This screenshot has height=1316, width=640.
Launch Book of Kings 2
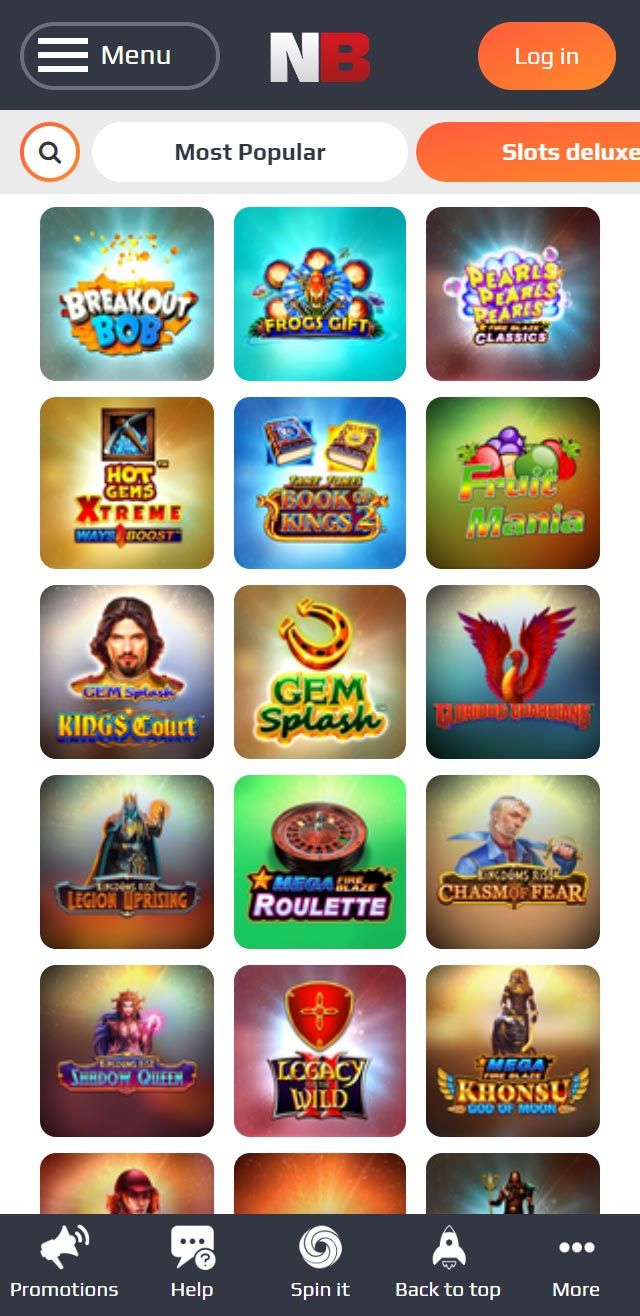(320, 483)
